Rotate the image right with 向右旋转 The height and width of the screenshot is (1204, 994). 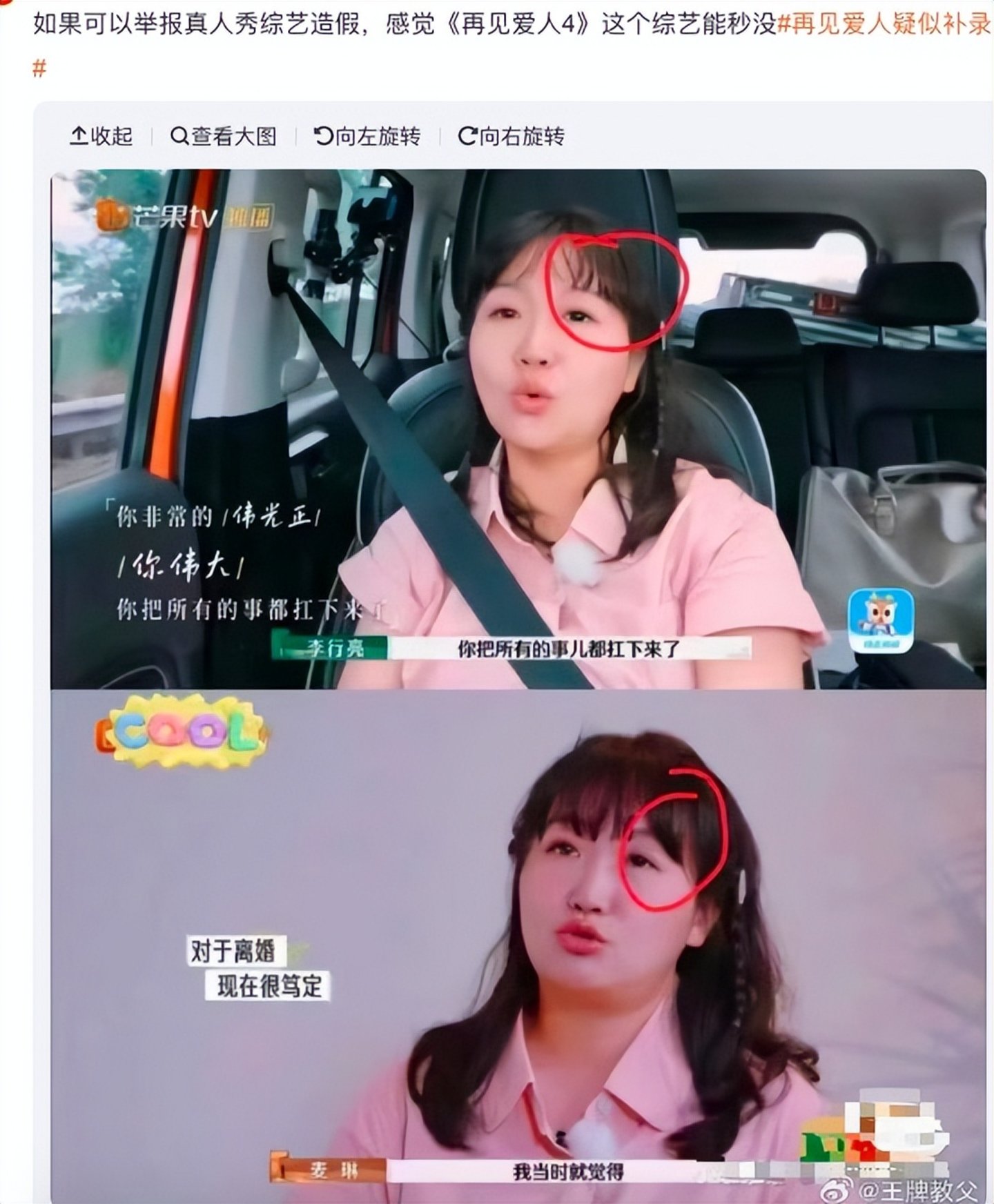pyautogui.click(x=511, y=137)
